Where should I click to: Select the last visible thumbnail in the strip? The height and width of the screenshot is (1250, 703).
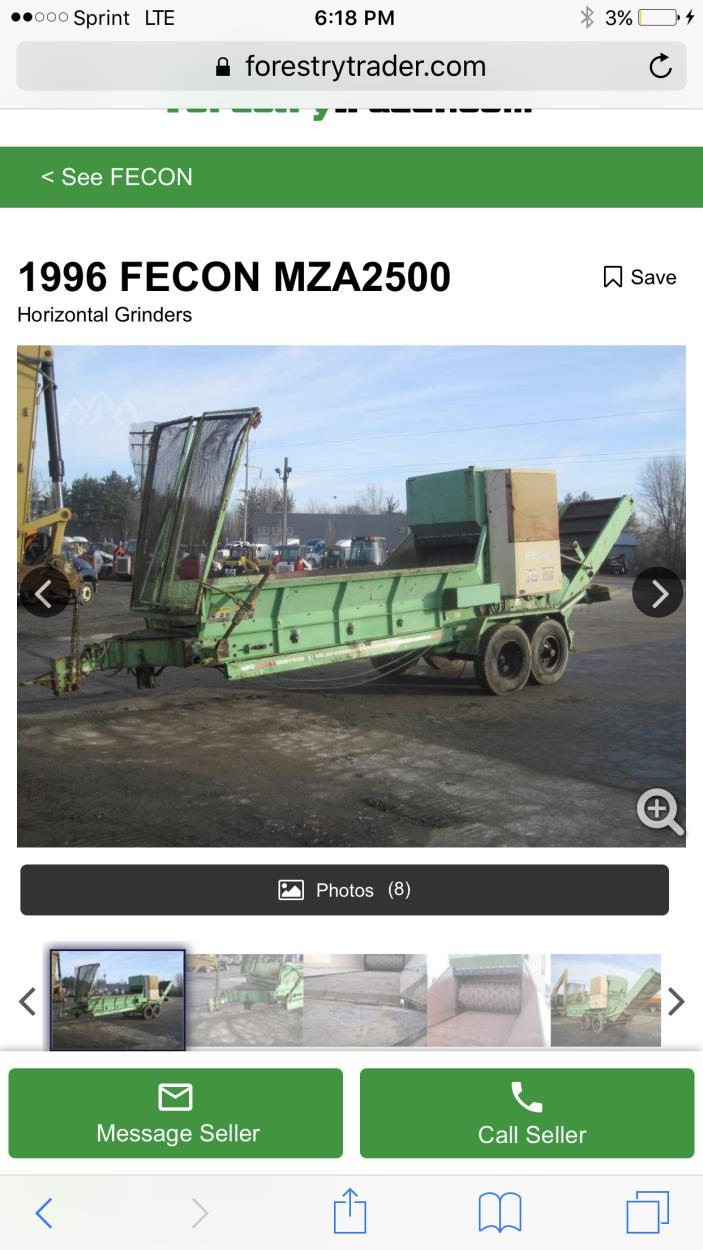pos(606,1000)
